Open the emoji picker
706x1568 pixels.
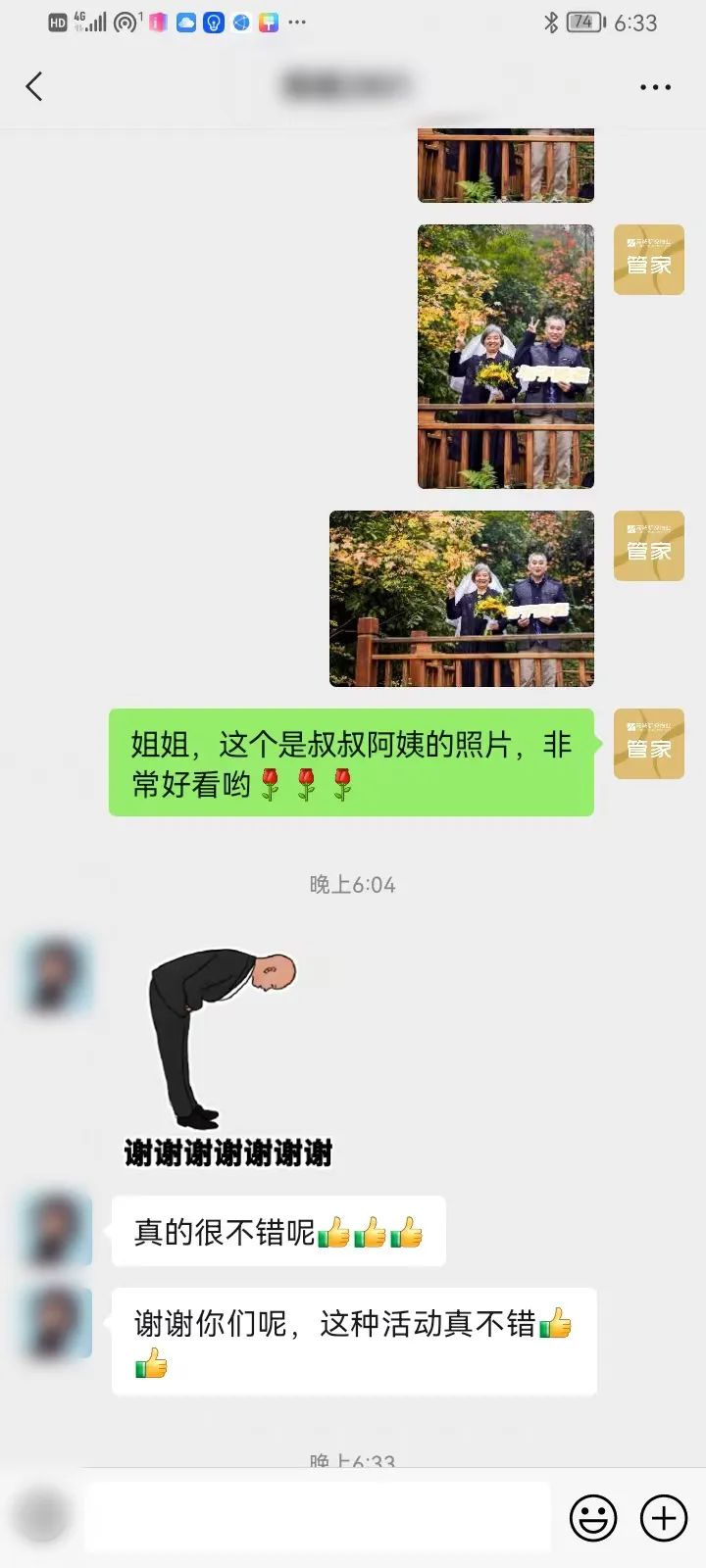point(593,1518)
